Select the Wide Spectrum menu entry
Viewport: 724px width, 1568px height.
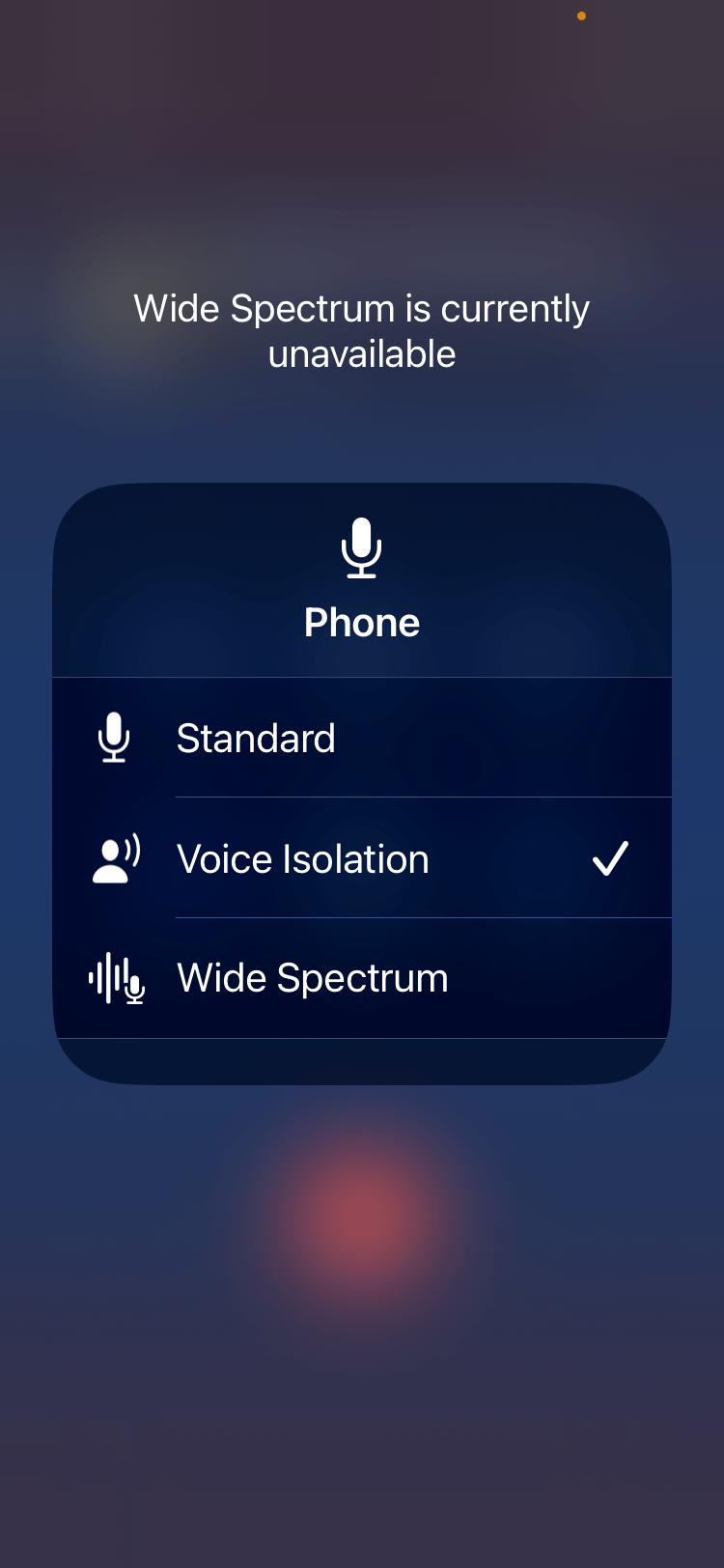click(362, 977)
